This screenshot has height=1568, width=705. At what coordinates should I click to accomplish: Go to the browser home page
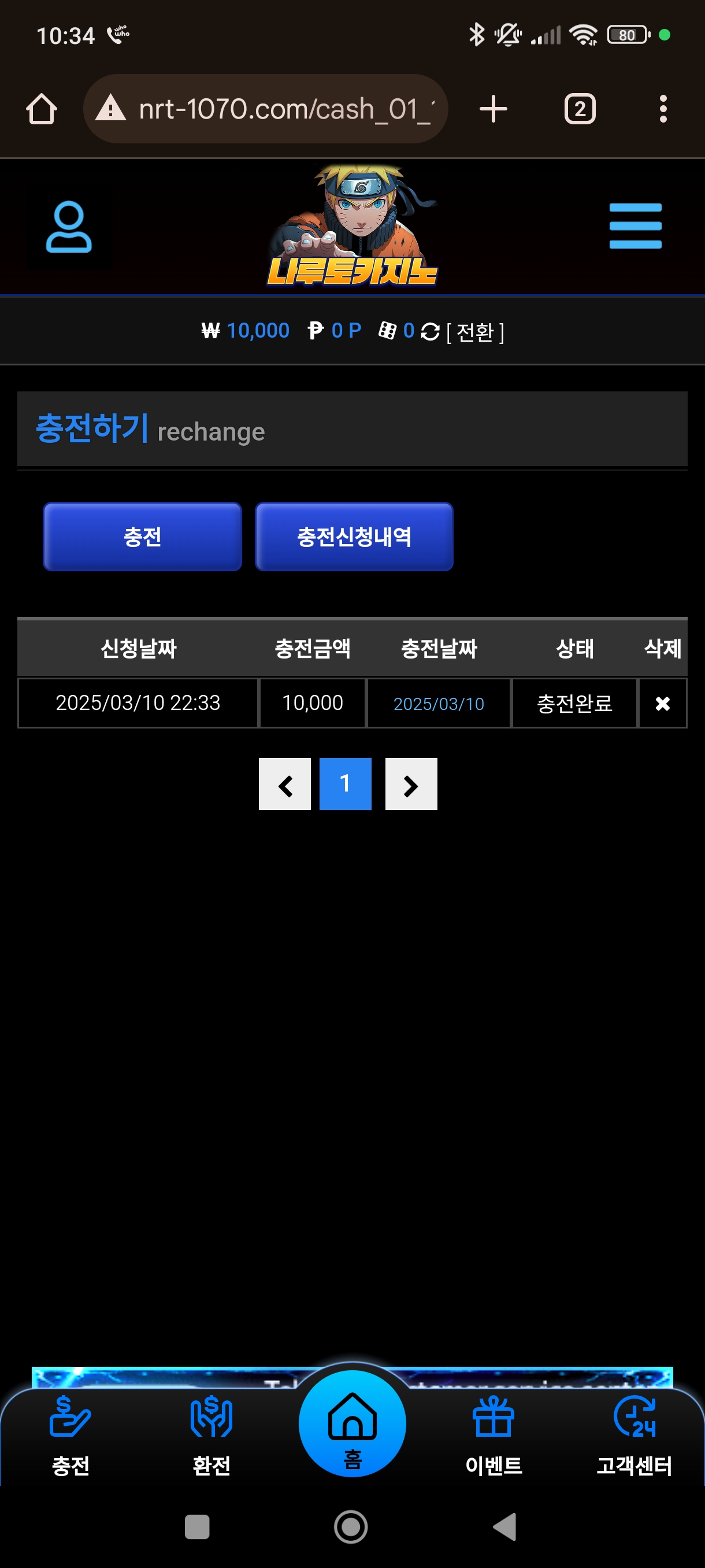tap(42, 110)
